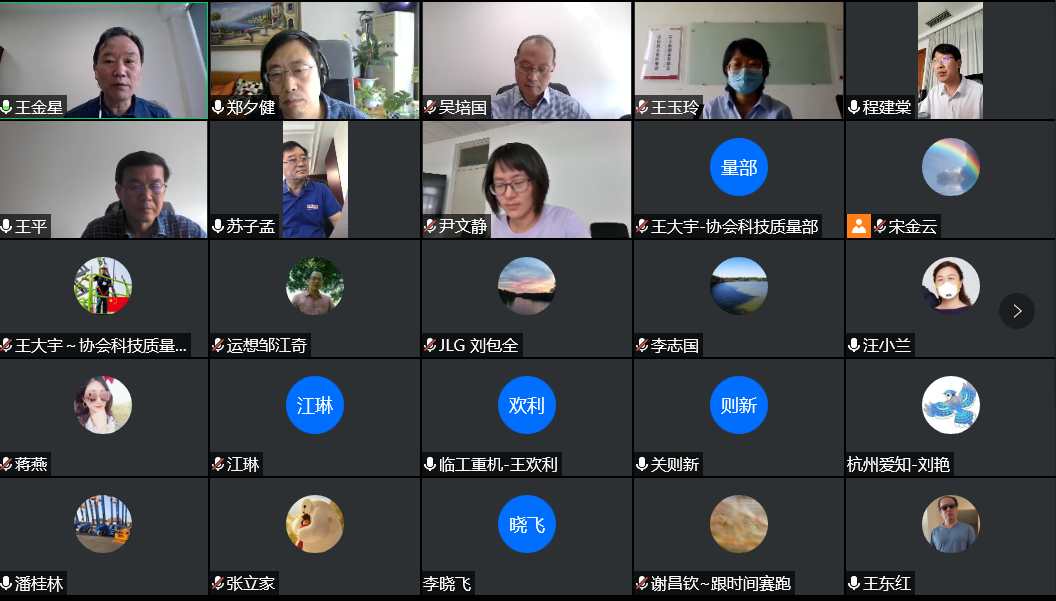Tap 李志国's participant tile
Screen dimensions: 1056x601
coord(739,298)
